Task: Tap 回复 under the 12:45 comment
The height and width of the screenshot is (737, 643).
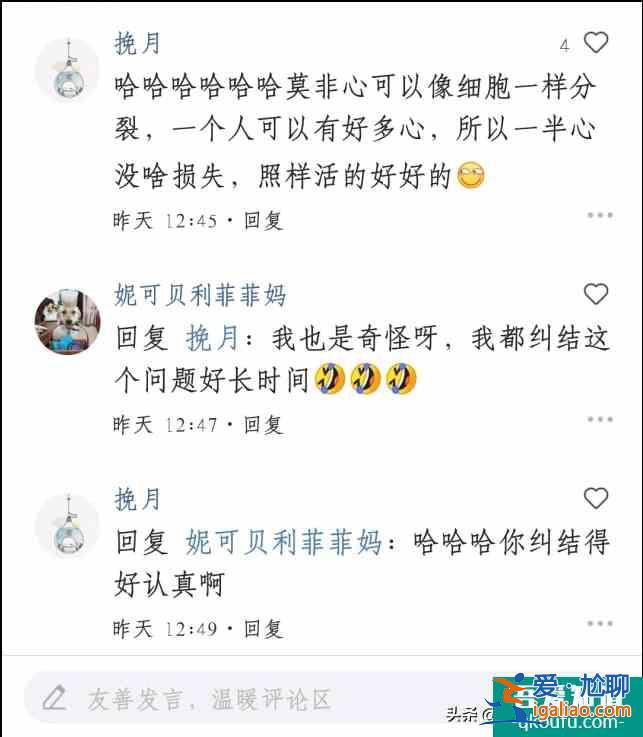Action: click(264, 220)
